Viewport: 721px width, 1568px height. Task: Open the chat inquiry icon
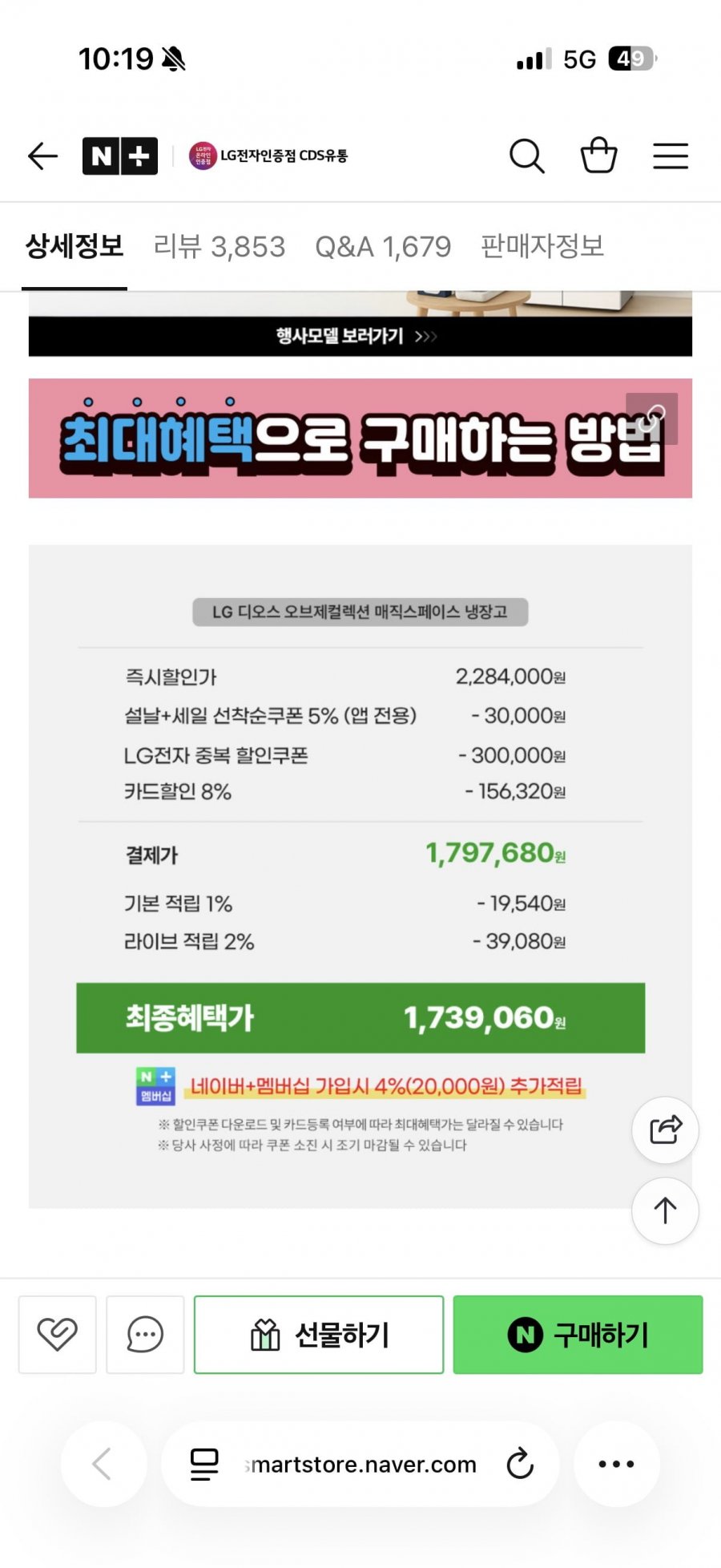[x=145, y=1335]
